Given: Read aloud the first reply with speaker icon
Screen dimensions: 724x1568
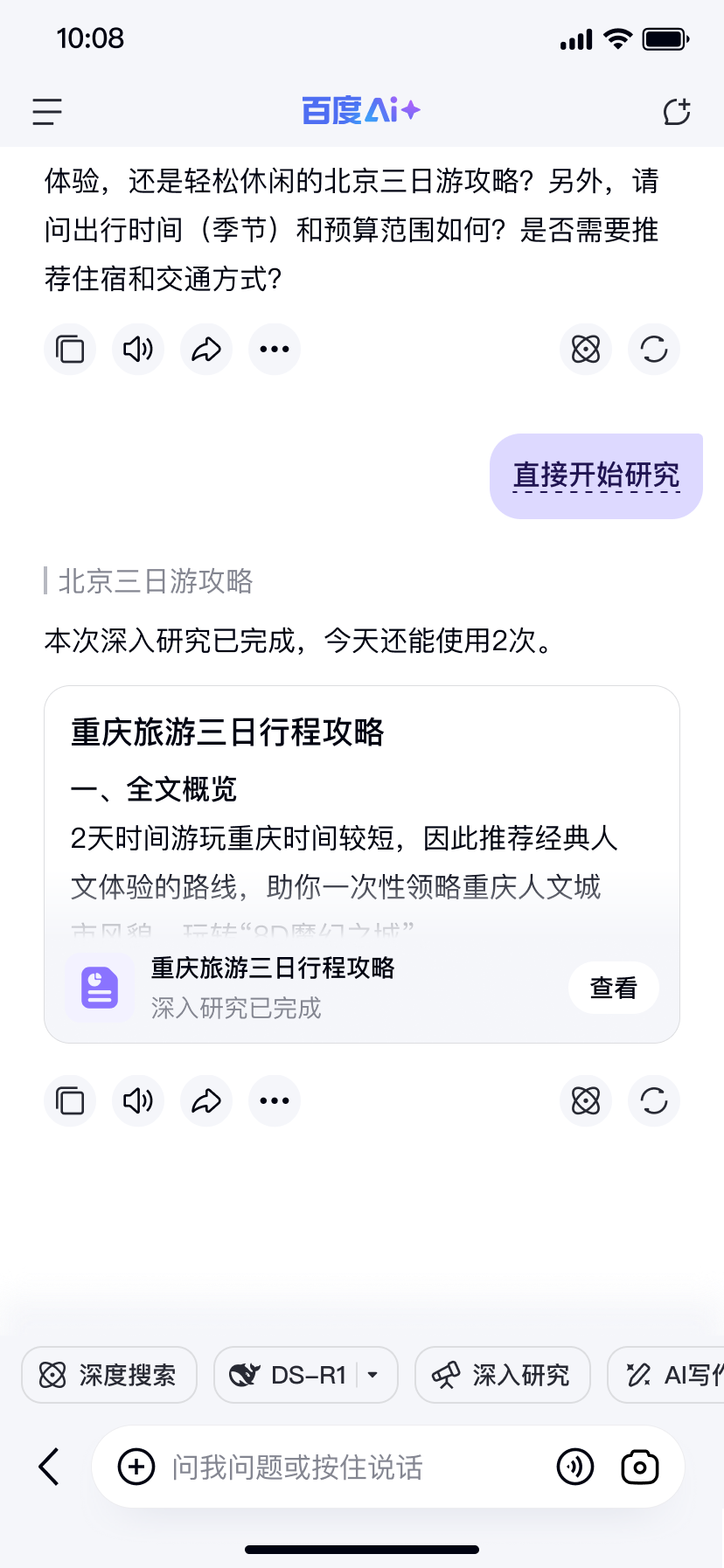Looking at the screenshot, I should pos(138,350).
